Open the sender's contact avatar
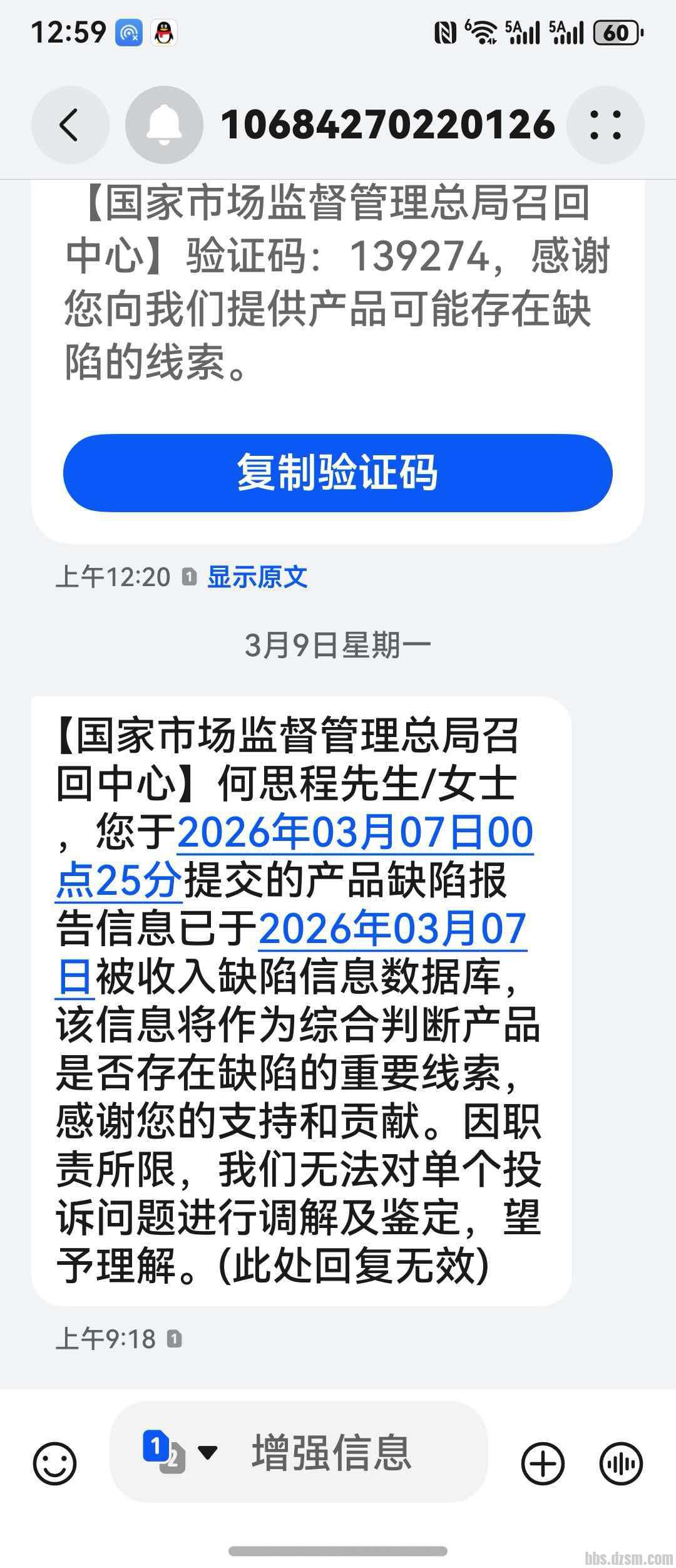Image resolution: width=676 pixels, height=1568 pixels. pos(164,125)
